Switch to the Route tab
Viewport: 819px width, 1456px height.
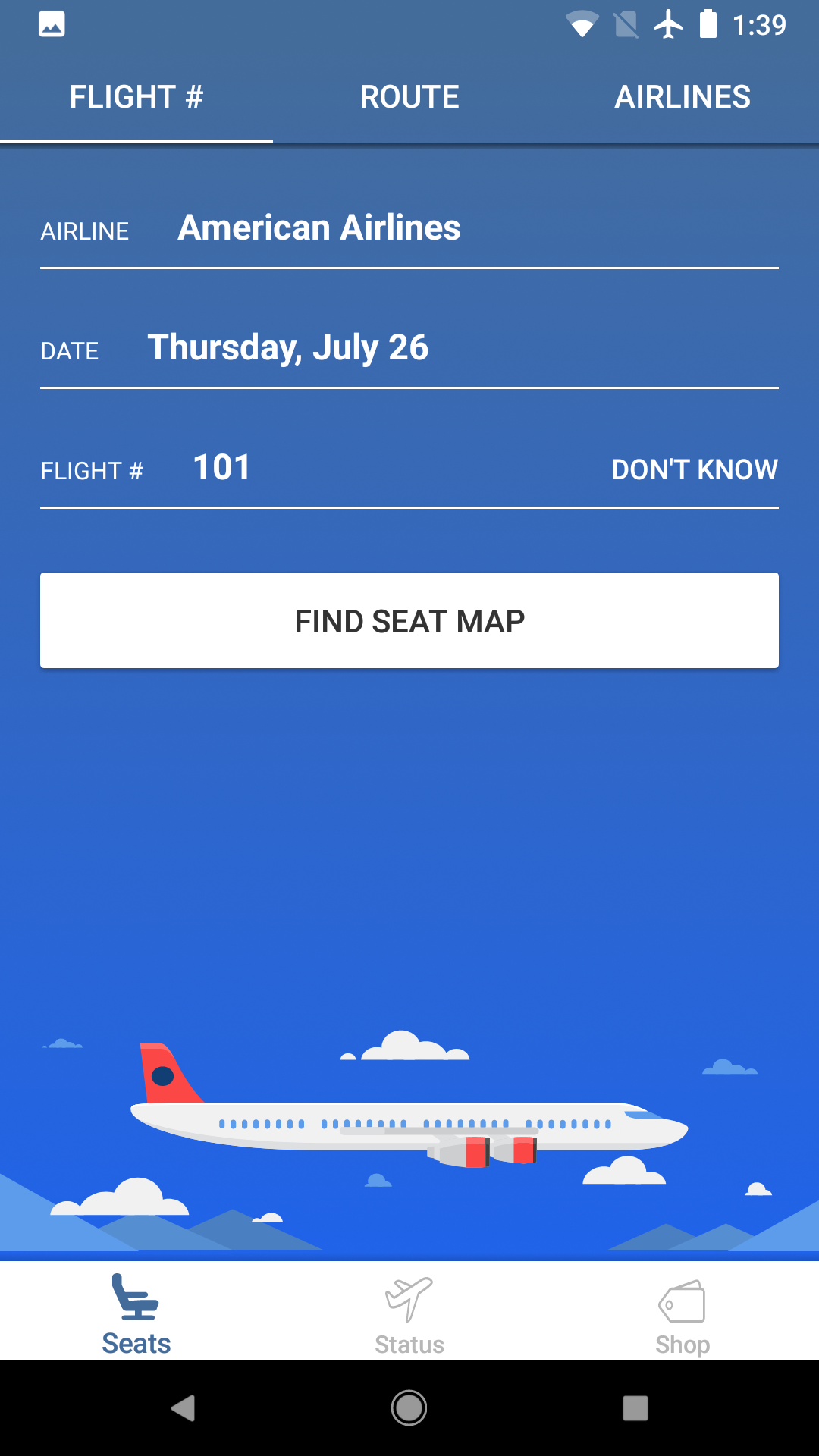click(x=409, y=97)
